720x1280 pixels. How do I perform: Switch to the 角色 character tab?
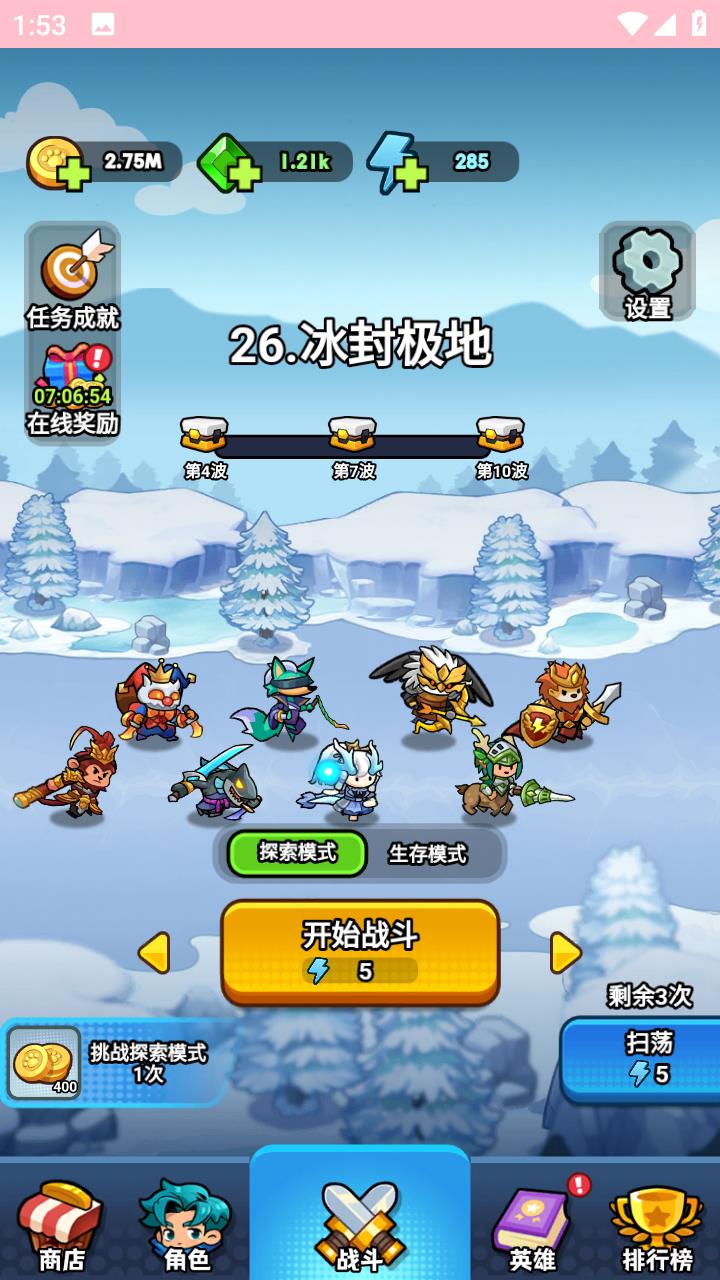click(187, 1226)
